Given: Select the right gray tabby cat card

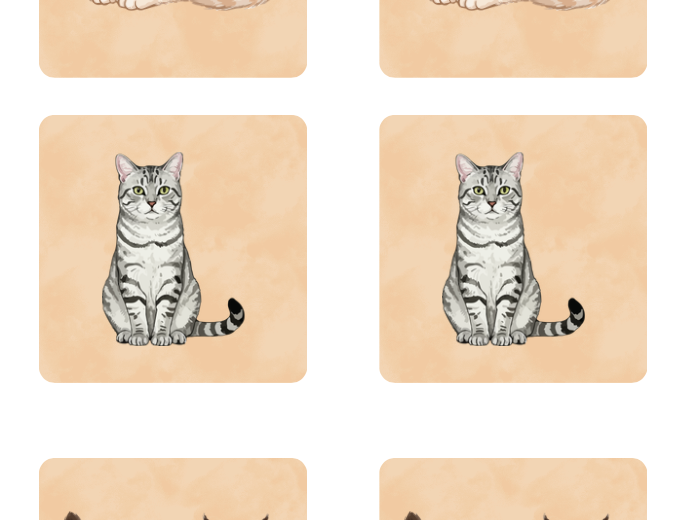Looking at the screenshot, I should pyautogui.click(x=513, y=249).
